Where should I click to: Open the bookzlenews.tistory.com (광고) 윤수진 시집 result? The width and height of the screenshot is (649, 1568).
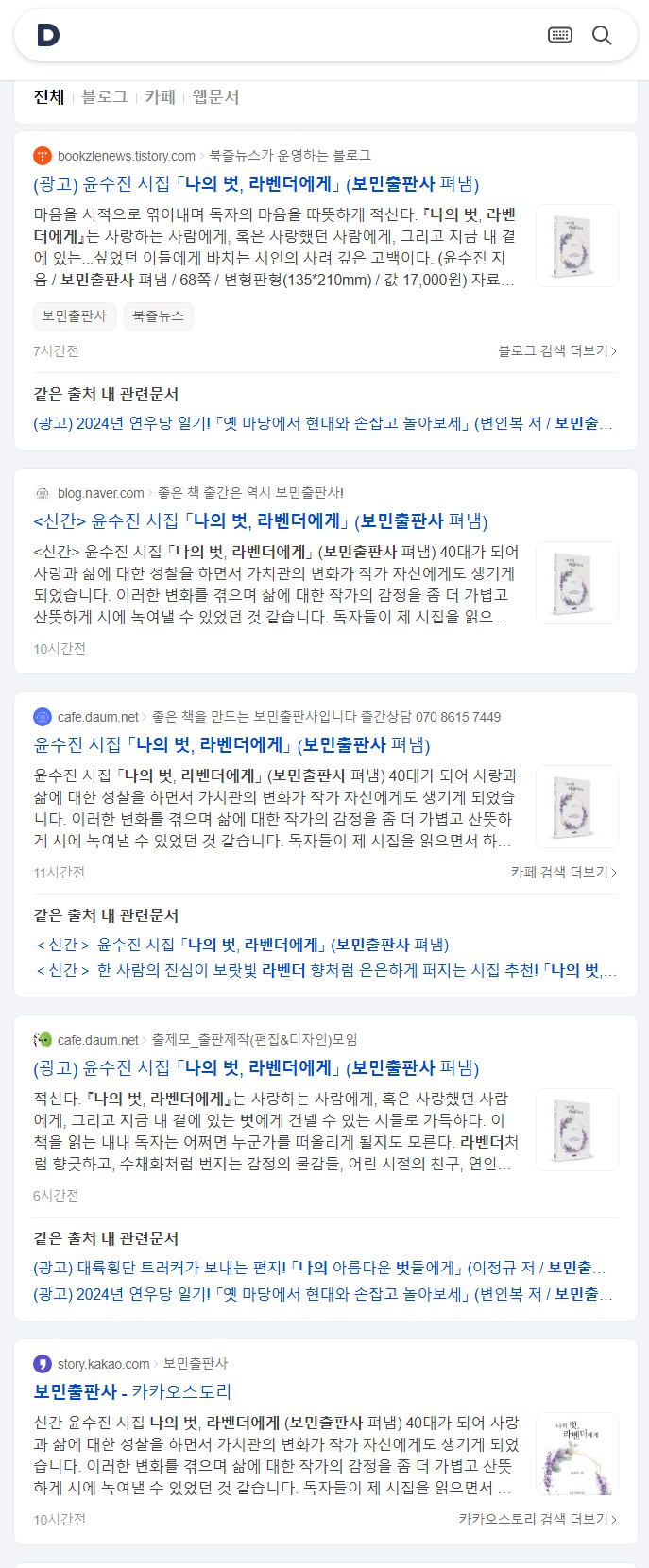pos(256,183)
